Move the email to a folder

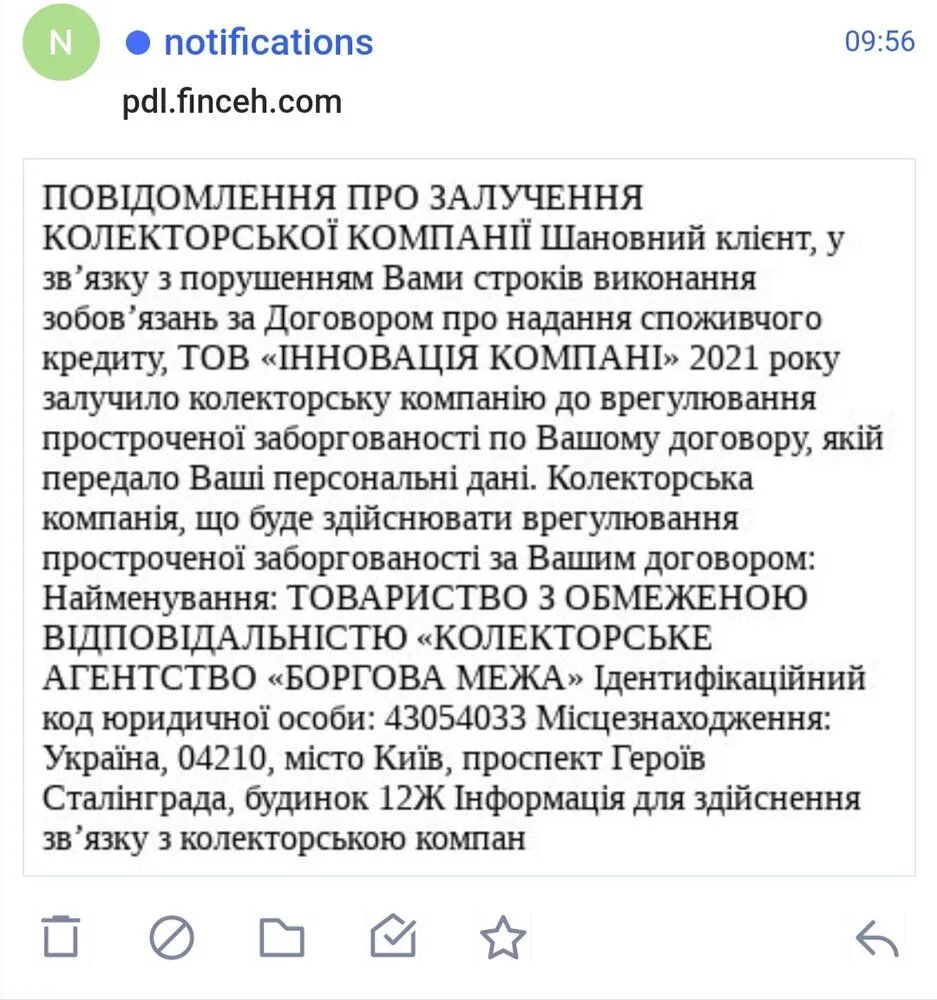click(x=281, y=938)
